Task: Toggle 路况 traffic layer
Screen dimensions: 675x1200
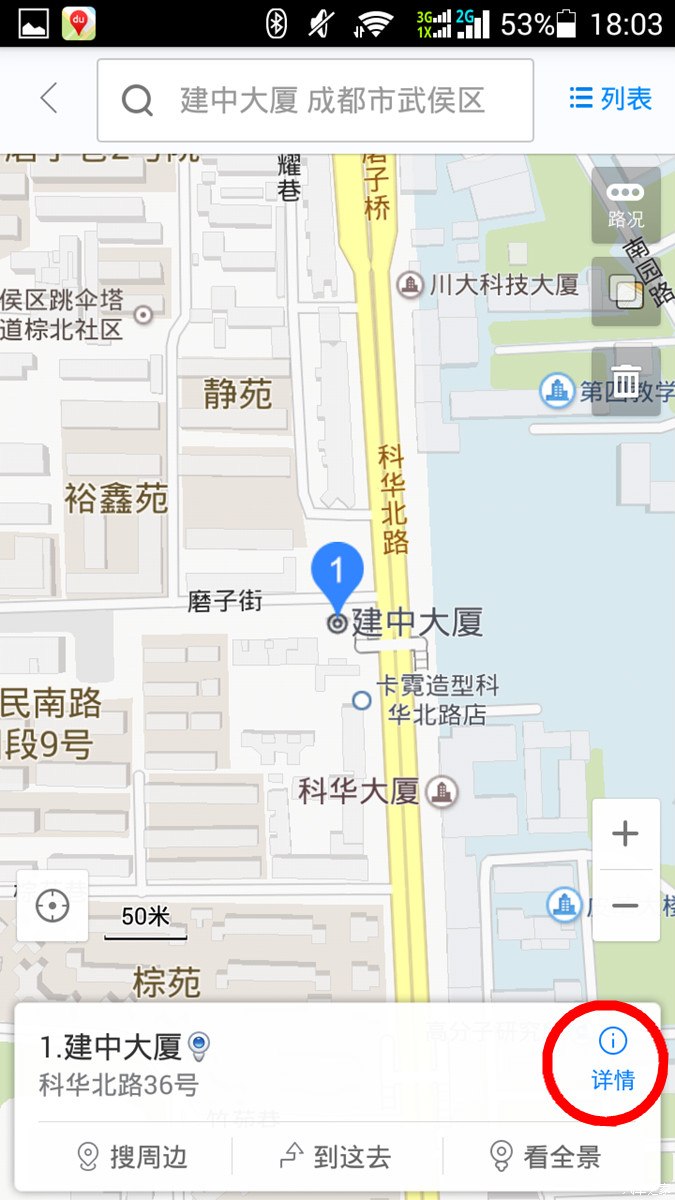Action: (x=626, y=206)
